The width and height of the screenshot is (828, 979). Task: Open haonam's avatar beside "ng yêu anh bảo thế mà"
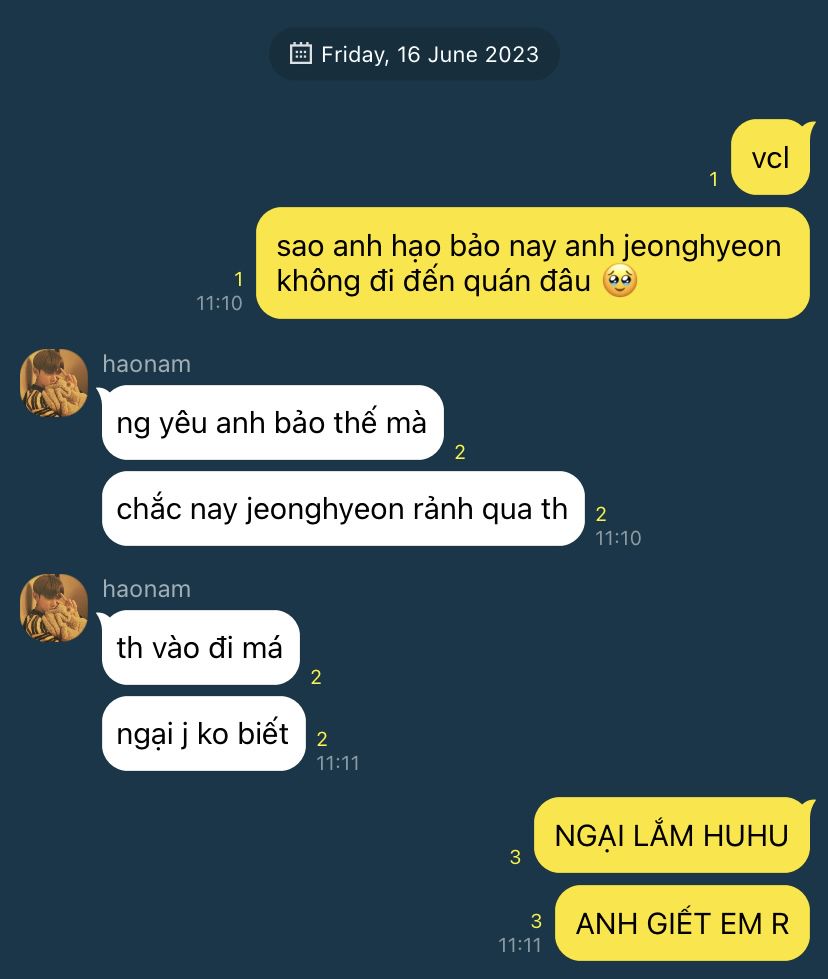click(54, 383)
